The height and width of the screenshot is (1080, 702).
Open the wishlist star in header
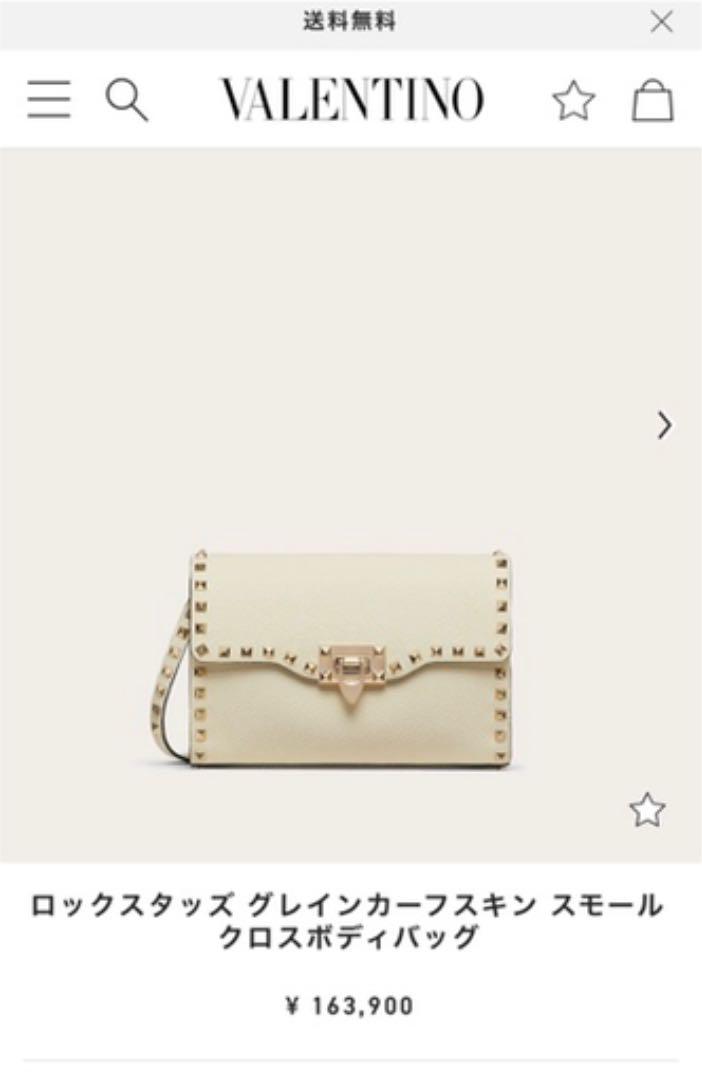click(574, 101)
